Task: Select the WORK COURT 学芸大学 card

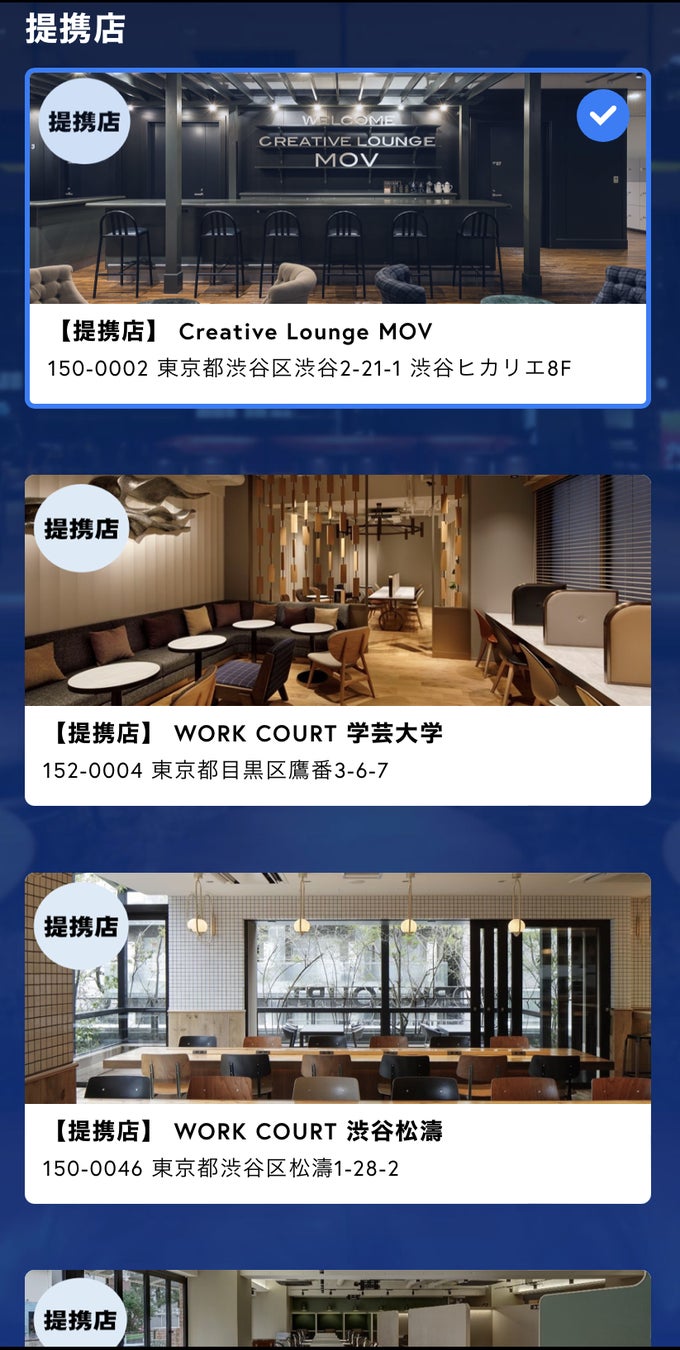Action: pos(338,640)
